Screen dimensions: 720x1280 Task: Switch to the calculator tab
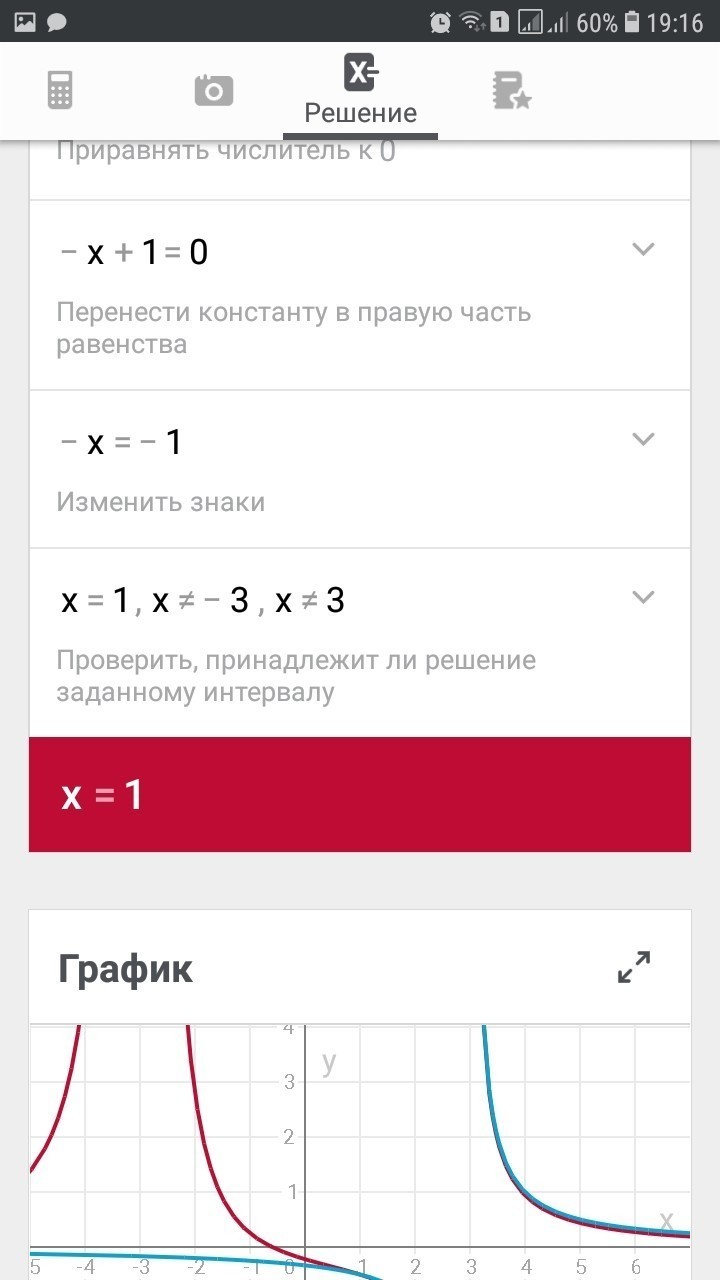pos(60,91)
